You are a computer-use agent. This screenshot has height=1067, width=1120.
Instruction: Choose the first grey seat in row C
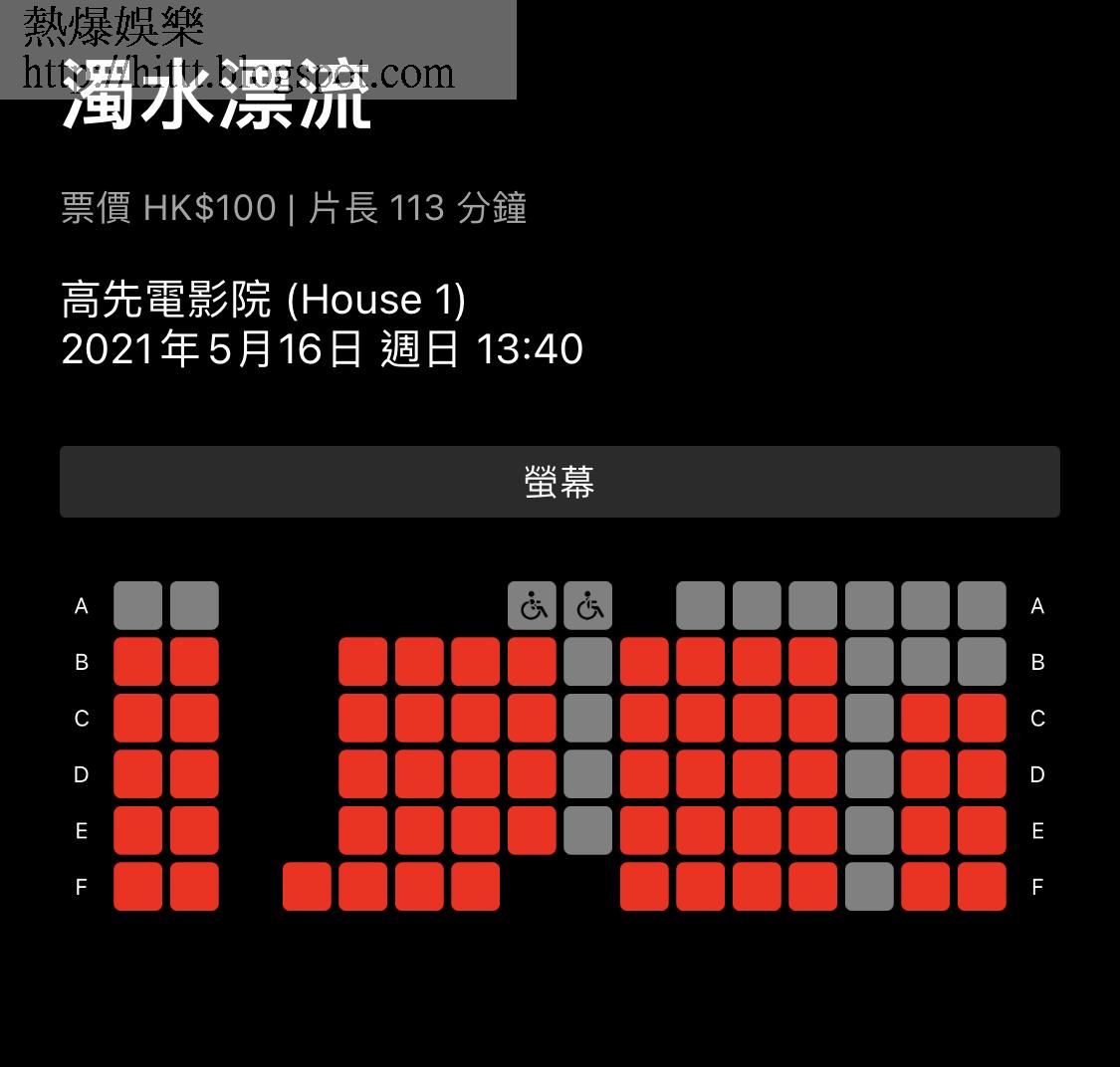pyautogui.click(x=588, y=719)
